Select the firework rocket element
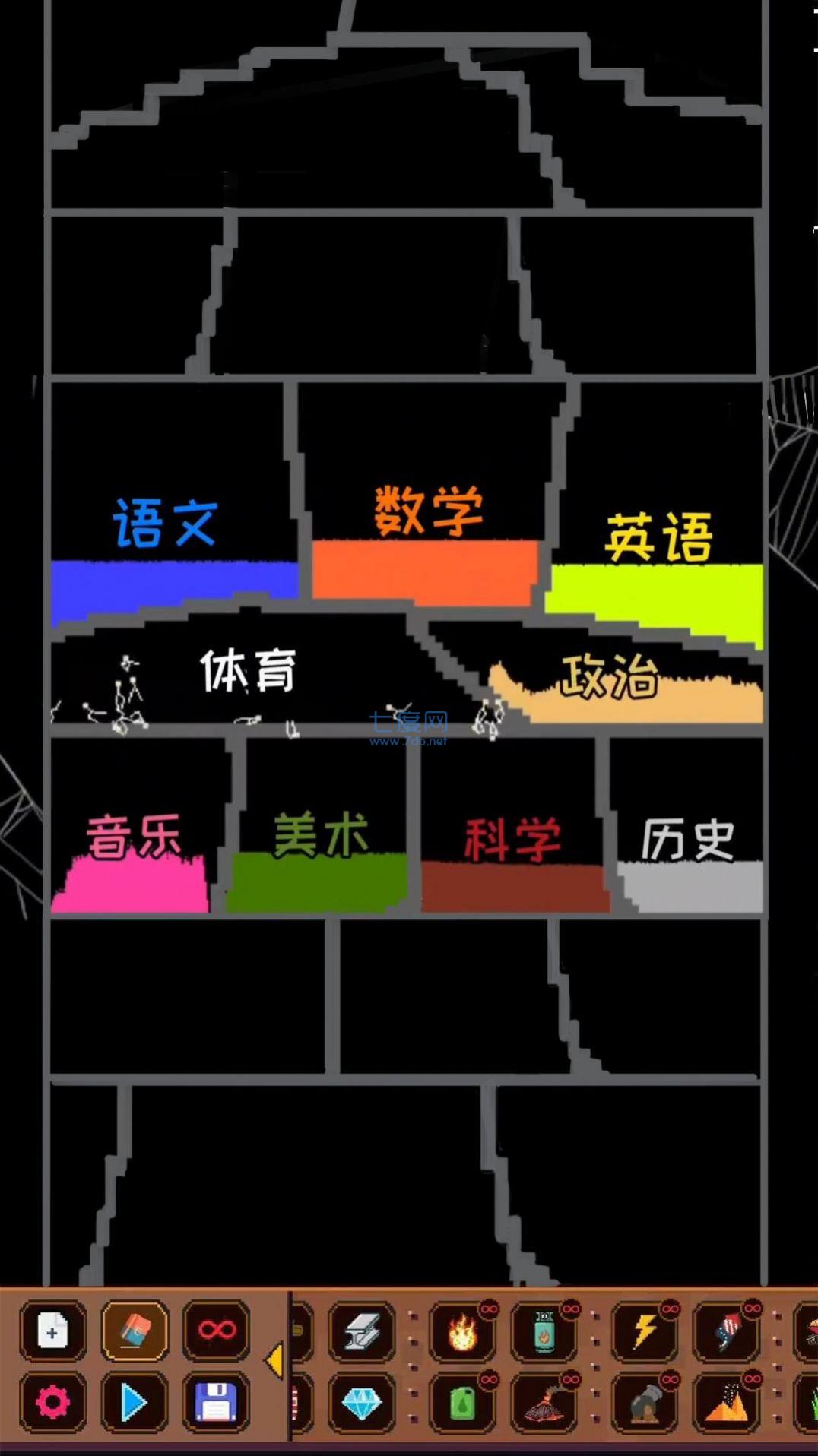Image resolution: width=818 pixels, height=1456 pixels. (727, 1331)
